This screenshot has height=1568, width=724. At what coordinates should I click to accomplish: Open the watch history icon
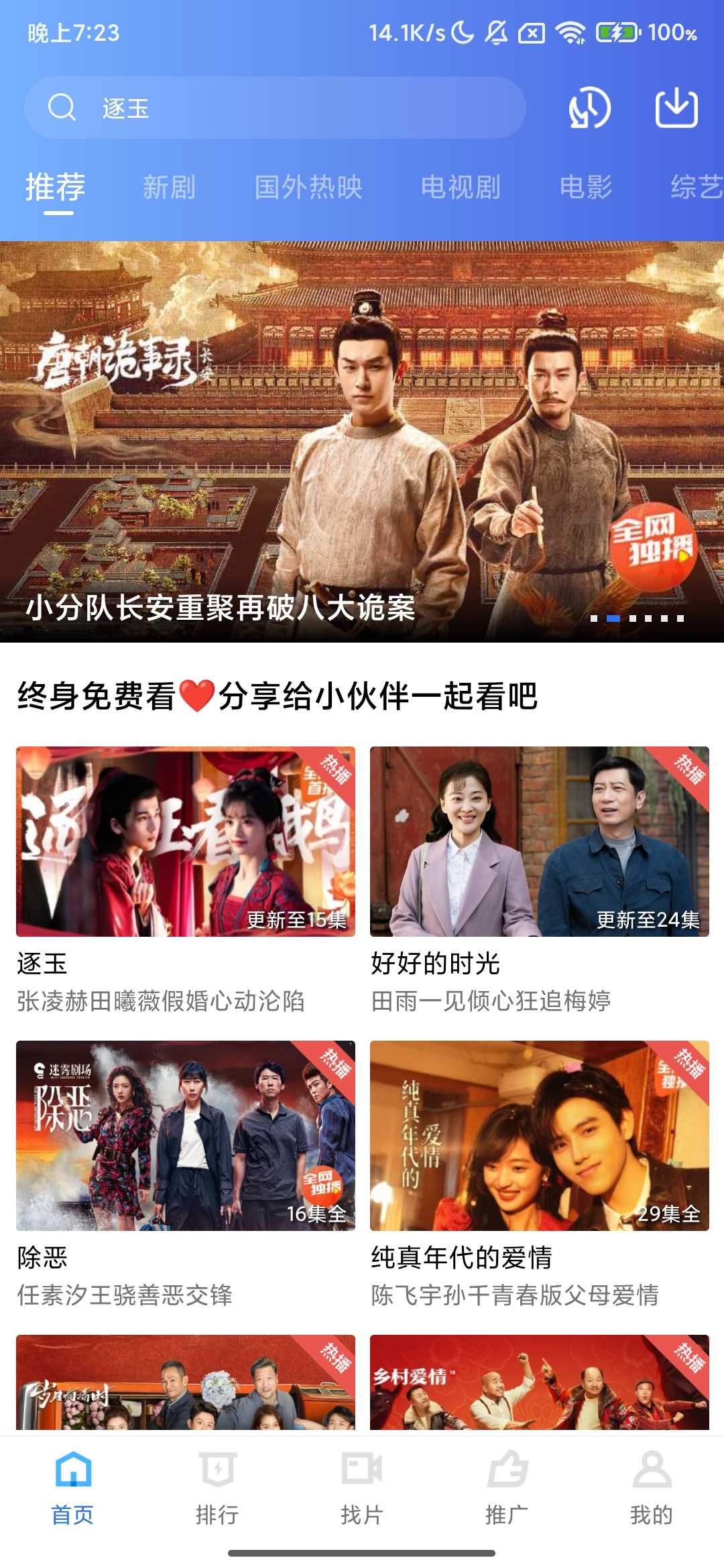(x=589, y=108)
